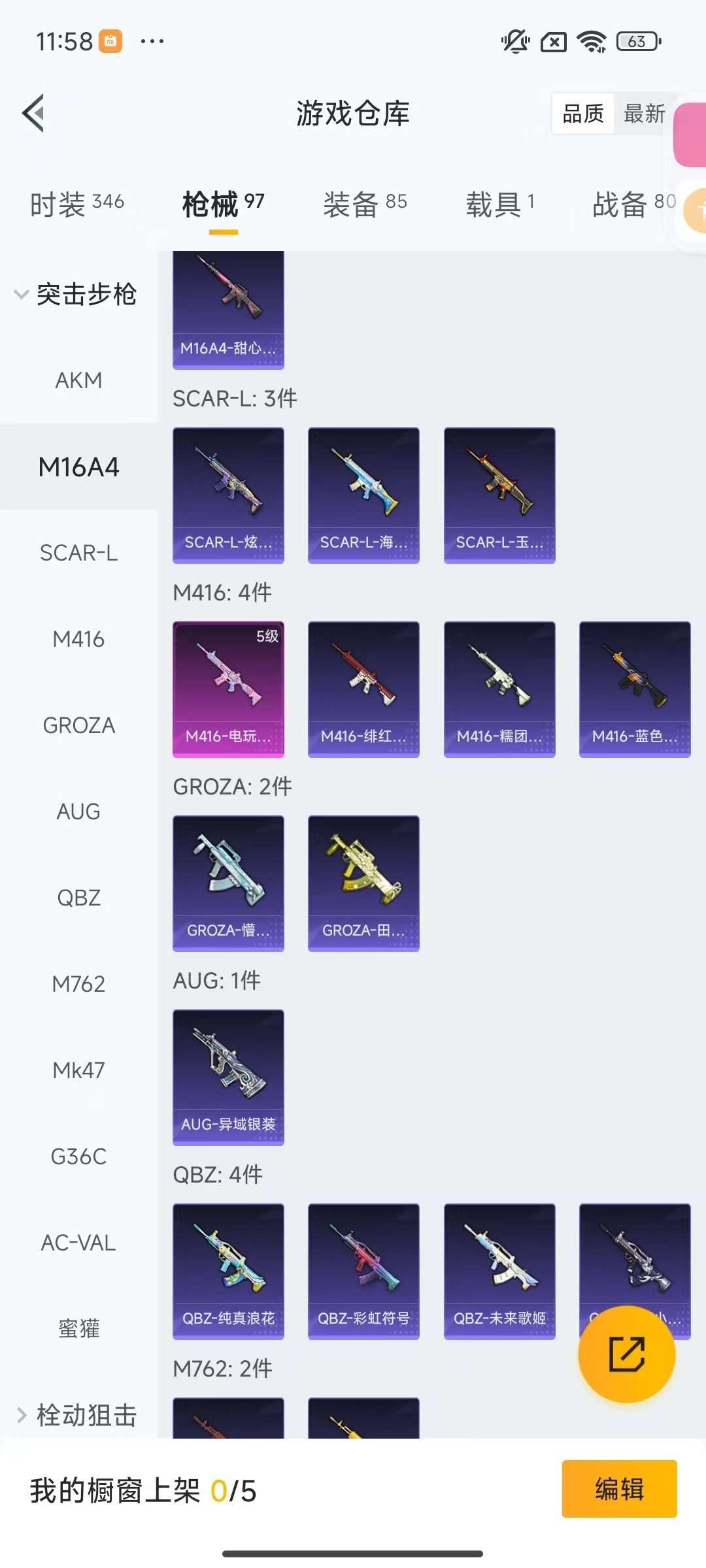This screenshot has width=706, height=1568.
Task: Jump to Mk47 in the side list
Action: 78,1070
